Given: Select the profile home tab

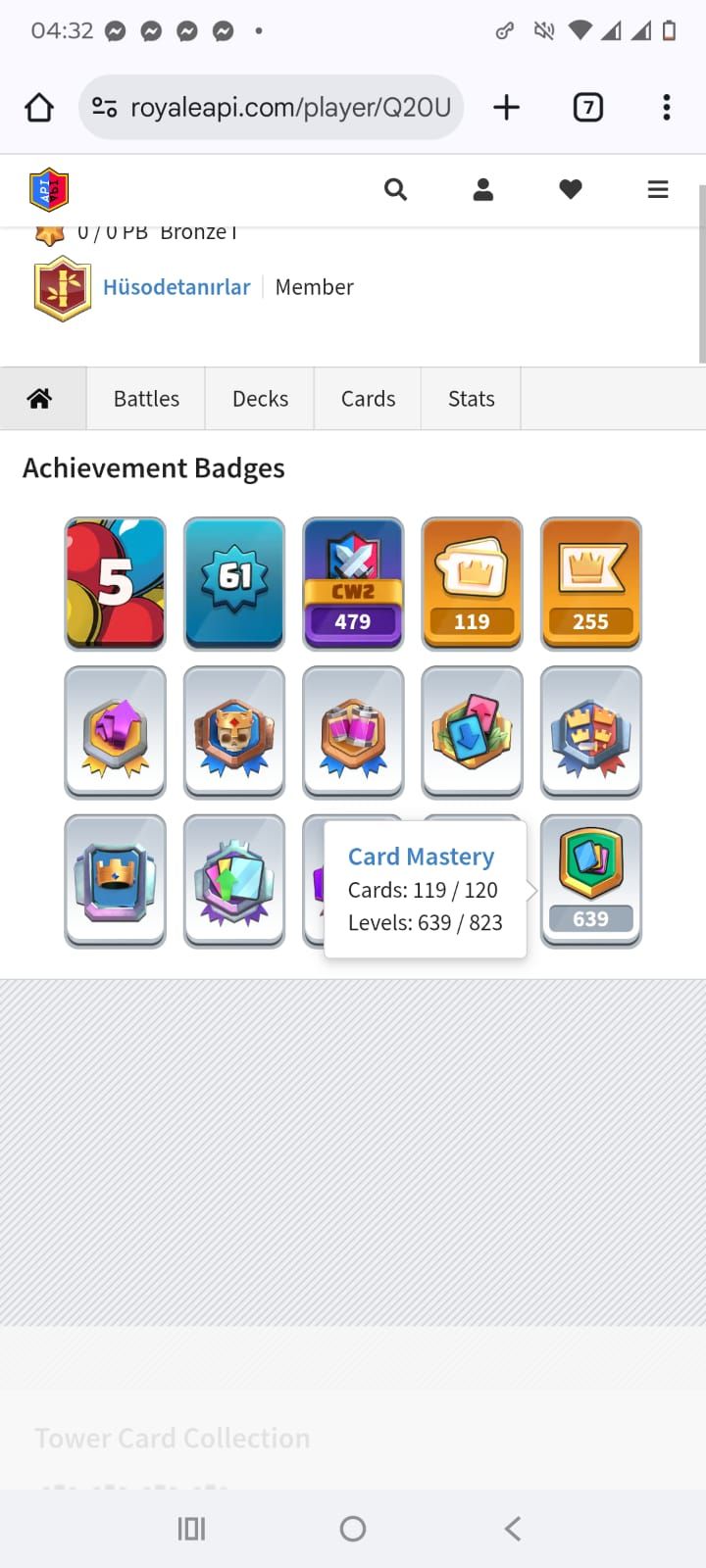Looking at the screenshot, I should 40,399.
